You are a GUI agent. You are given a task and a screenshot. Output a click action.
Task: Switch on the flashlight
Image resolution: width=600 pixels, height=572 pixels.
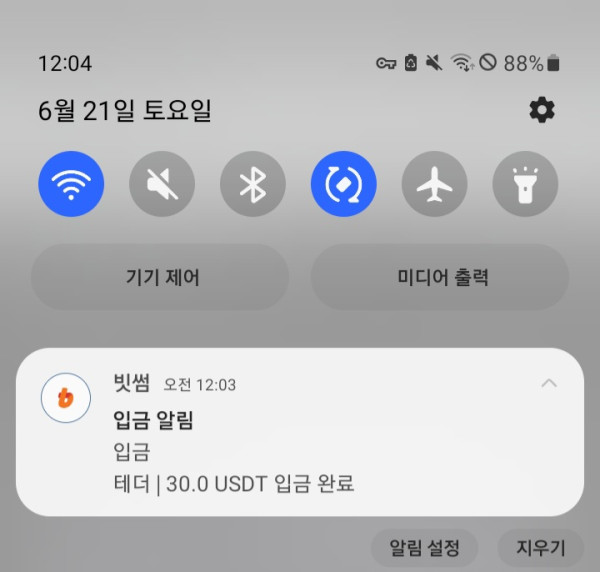point(525,184)
